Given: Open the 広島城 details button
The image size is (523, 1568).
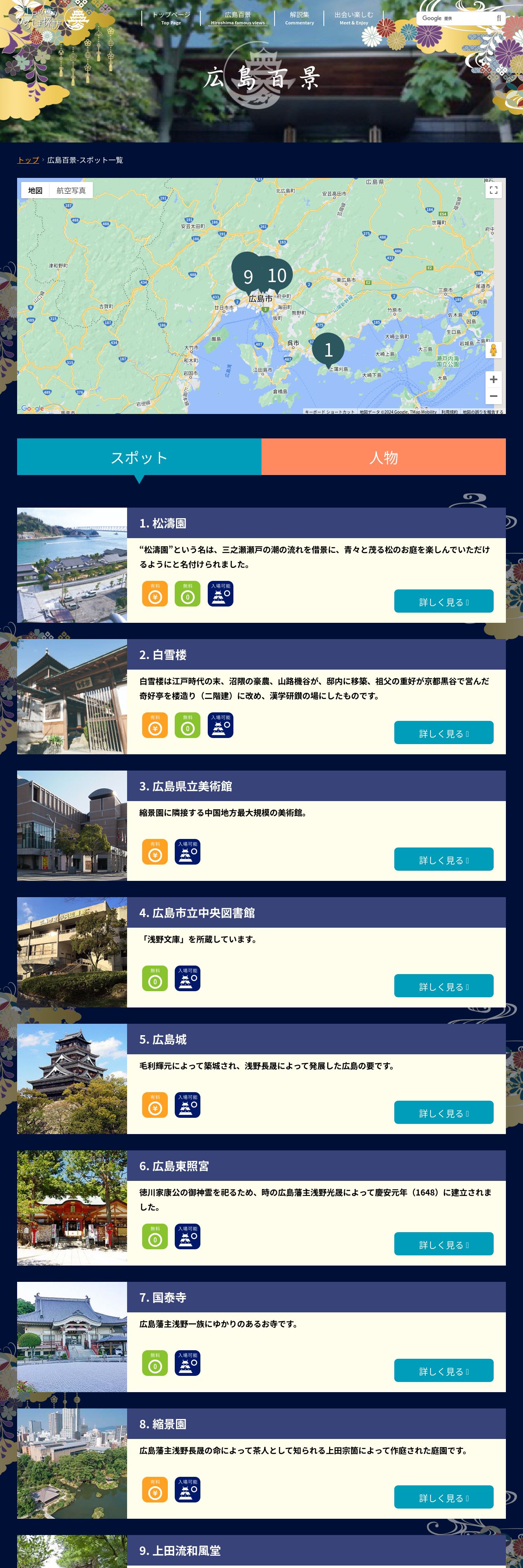Looking at the screenshot, I should pyautogui.click(x=443, y=1112).
